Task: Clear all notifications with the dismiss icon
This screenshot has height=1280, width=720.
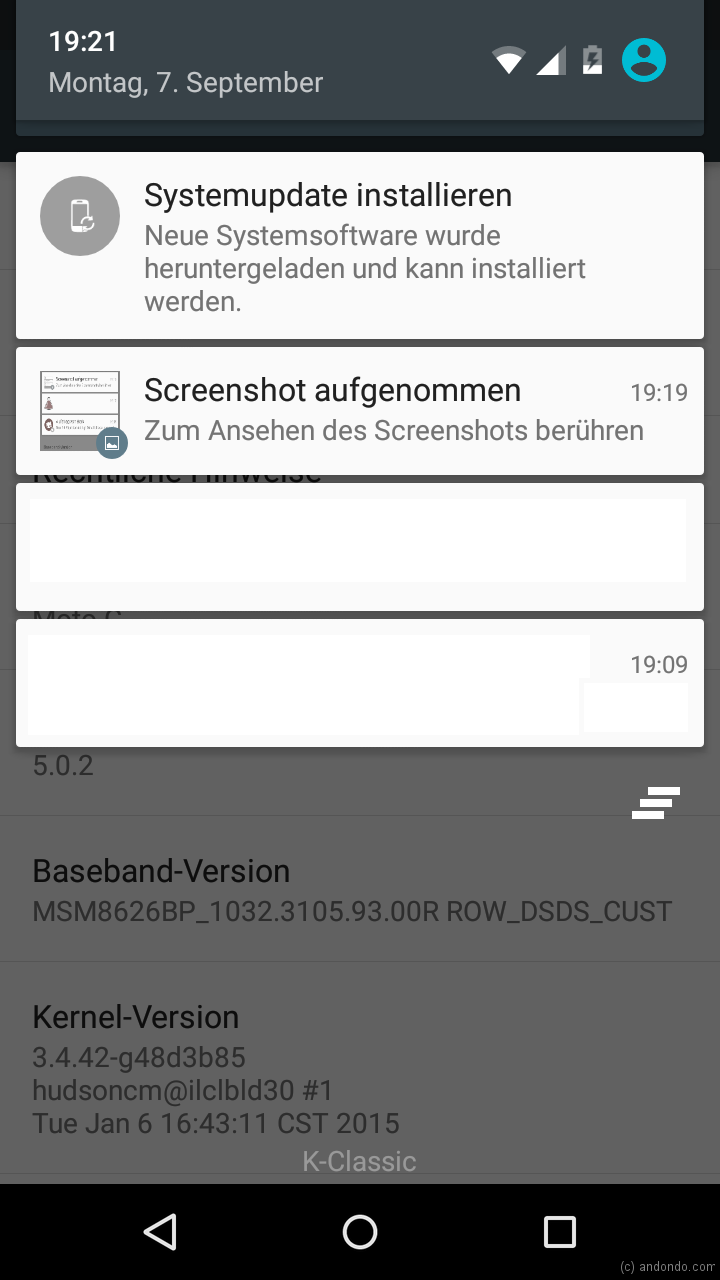Action: (x=656, y=803)
